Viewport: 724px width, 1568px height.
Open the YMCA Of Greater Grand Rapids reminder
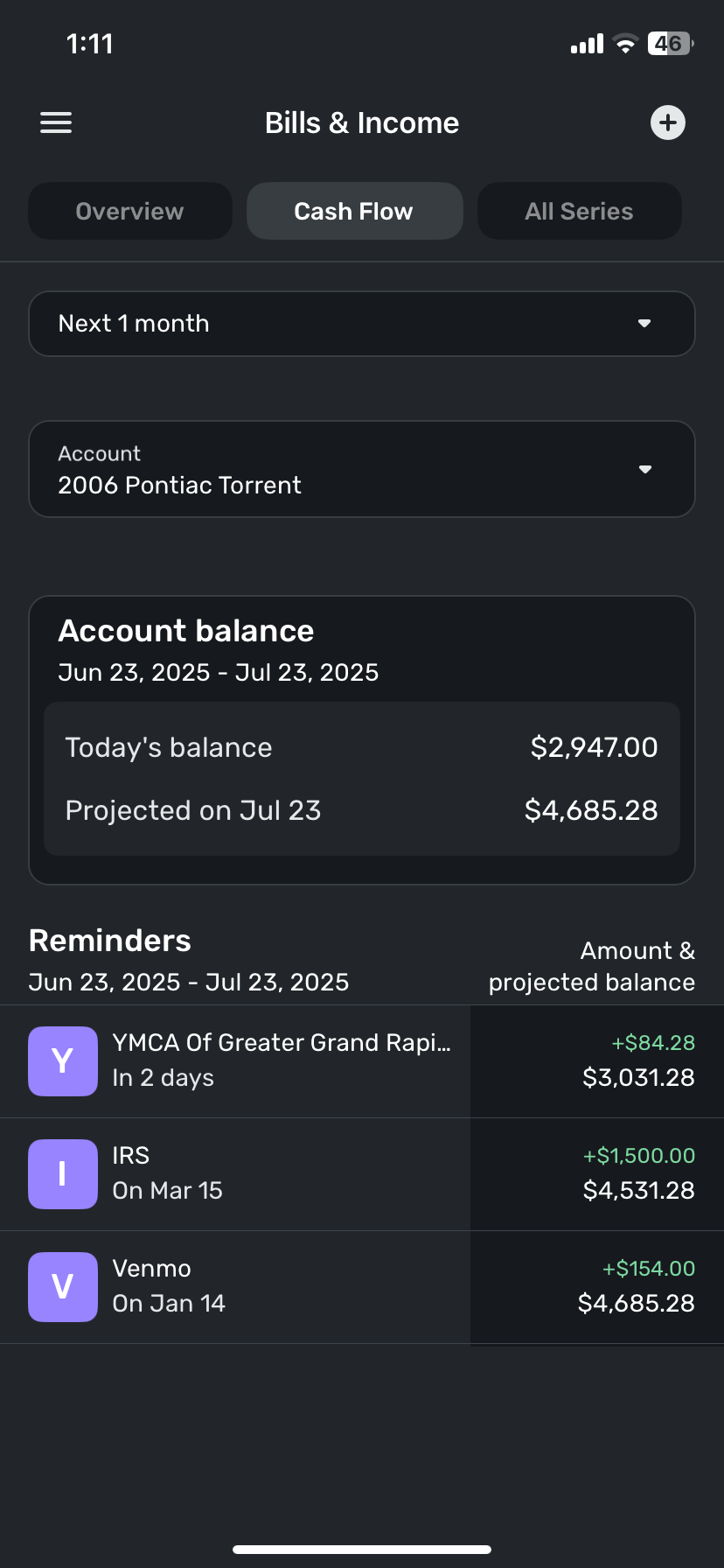[362, 1061]
